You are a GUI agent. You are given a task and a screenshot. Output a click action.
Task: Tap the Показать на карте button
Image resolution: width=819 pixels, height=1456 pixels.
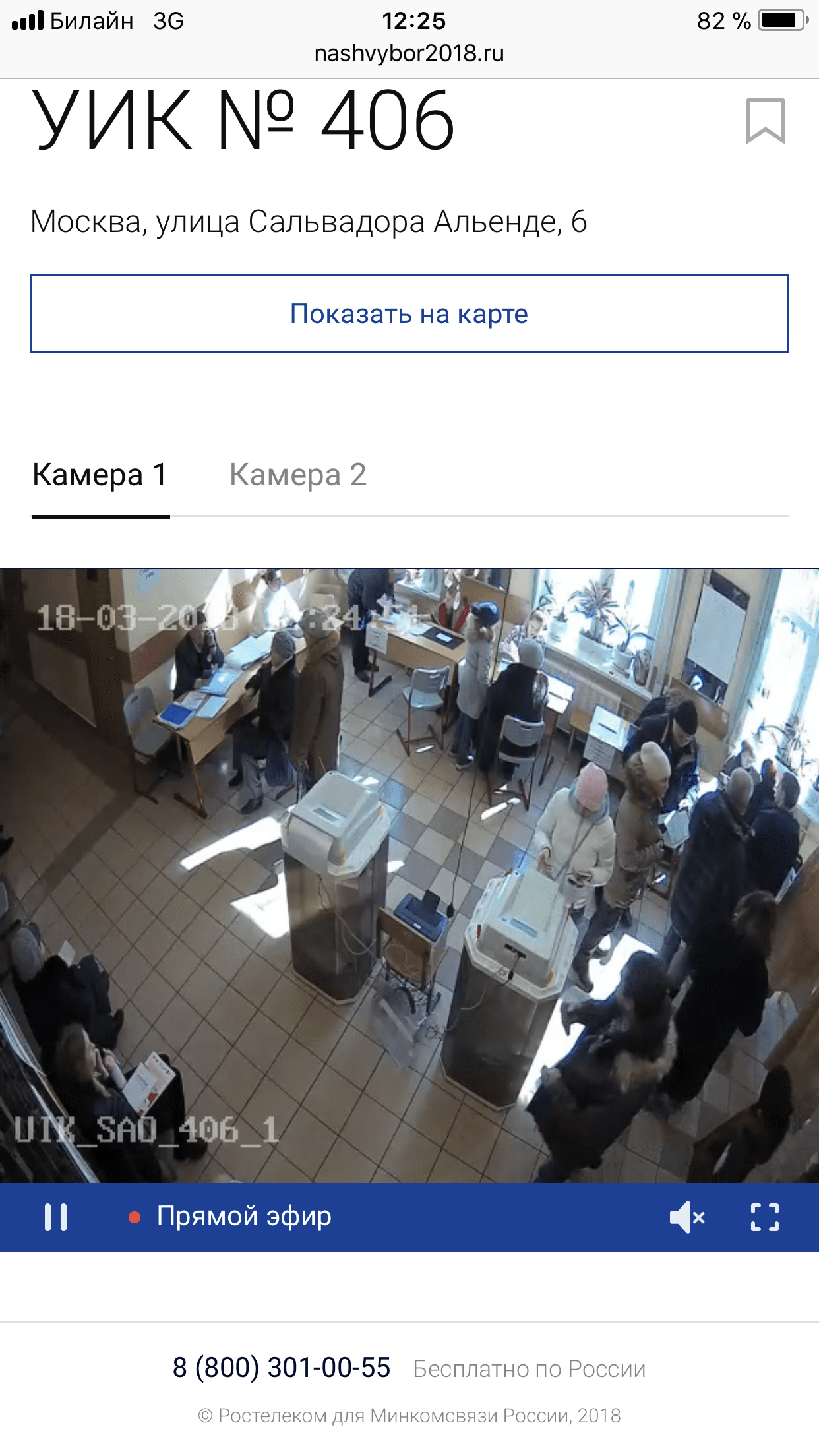click(x=409, y=313)
